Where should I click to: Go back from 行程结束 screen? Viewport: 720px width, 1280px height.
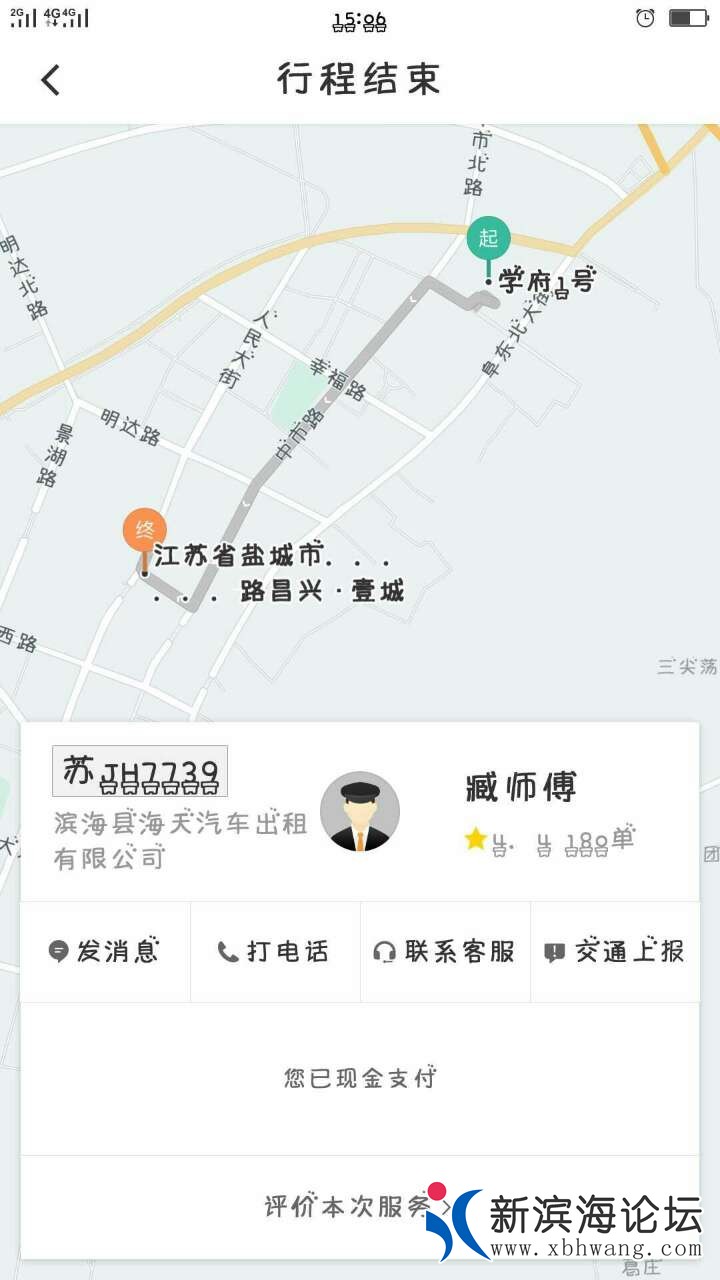tap(51, 80)
